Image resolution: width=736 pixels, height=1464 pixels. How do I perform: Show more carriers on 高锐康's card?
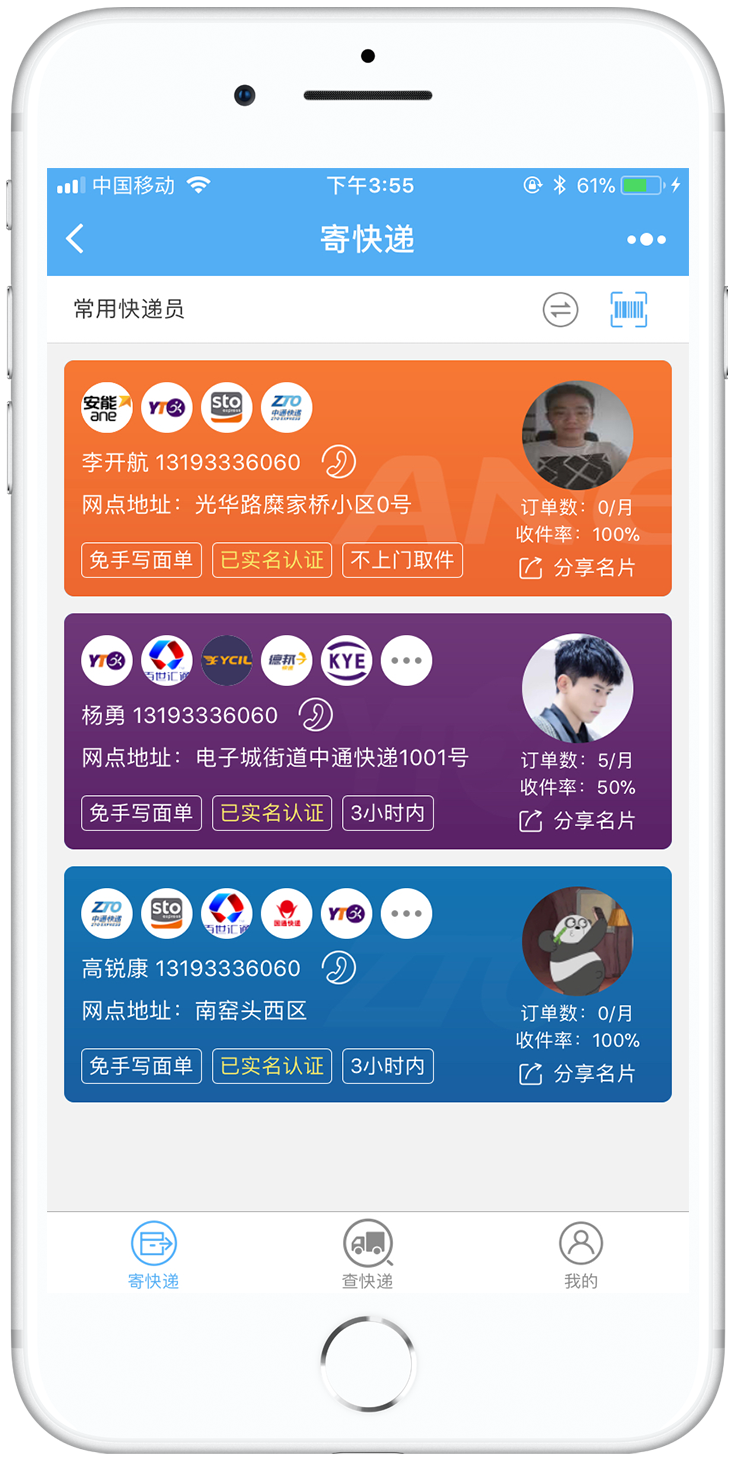point(406,914)
